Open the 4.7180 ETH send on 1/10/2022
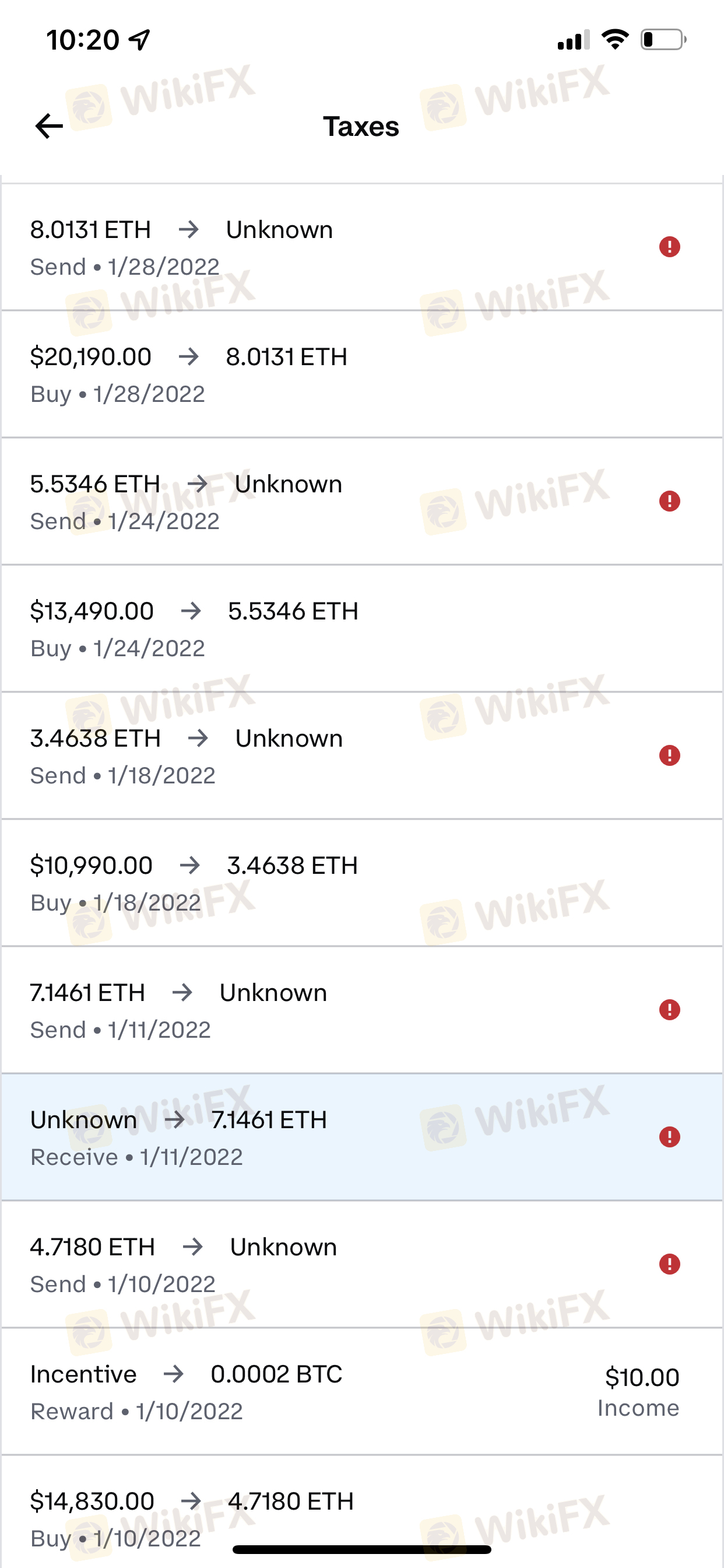The image size is (724, 1568). point(362,1265)
